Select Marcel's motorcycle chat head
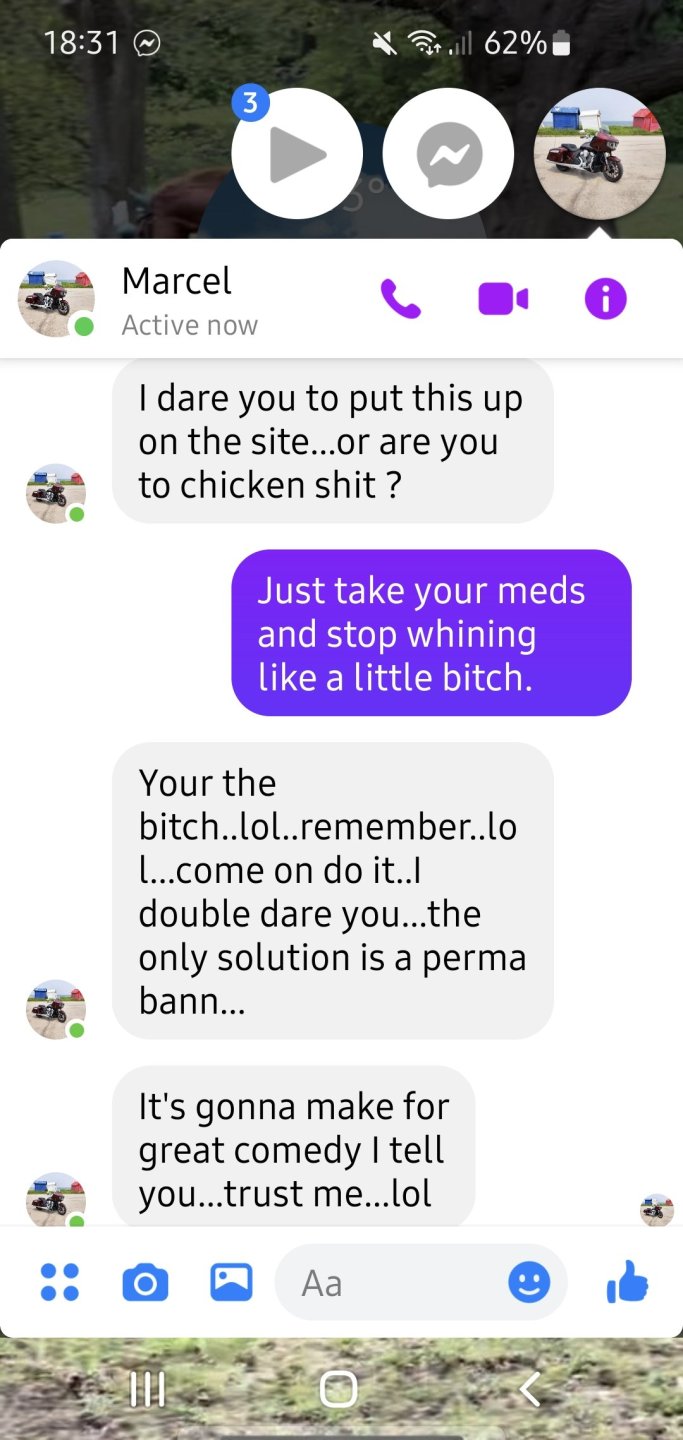This screenshot has width=683, height=1440. [600, 154]
